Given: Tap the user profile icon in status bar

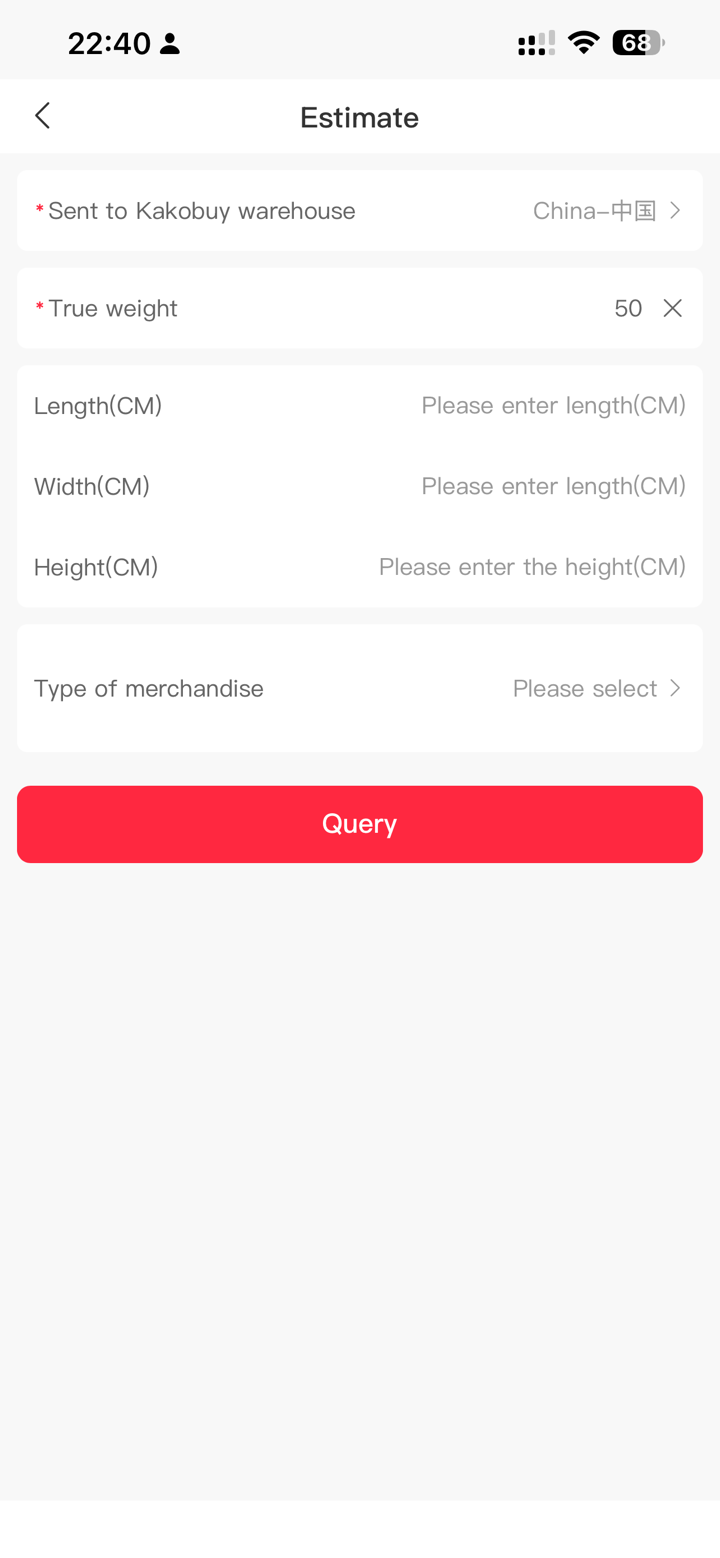Looking at the screenshot, I should (172, 43).
